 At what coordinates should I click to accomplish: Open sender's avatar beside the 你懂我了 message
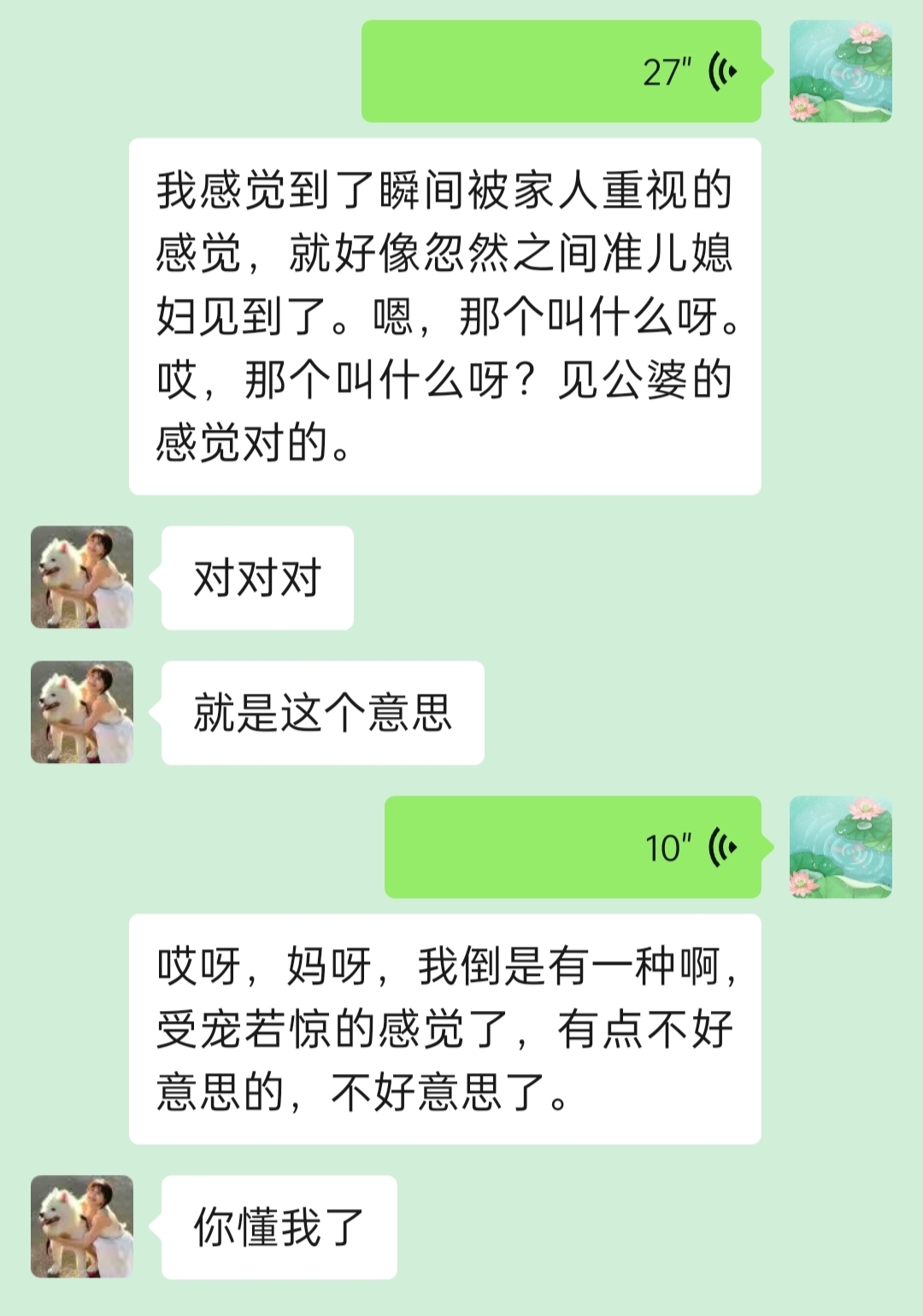pos(82,1226)
